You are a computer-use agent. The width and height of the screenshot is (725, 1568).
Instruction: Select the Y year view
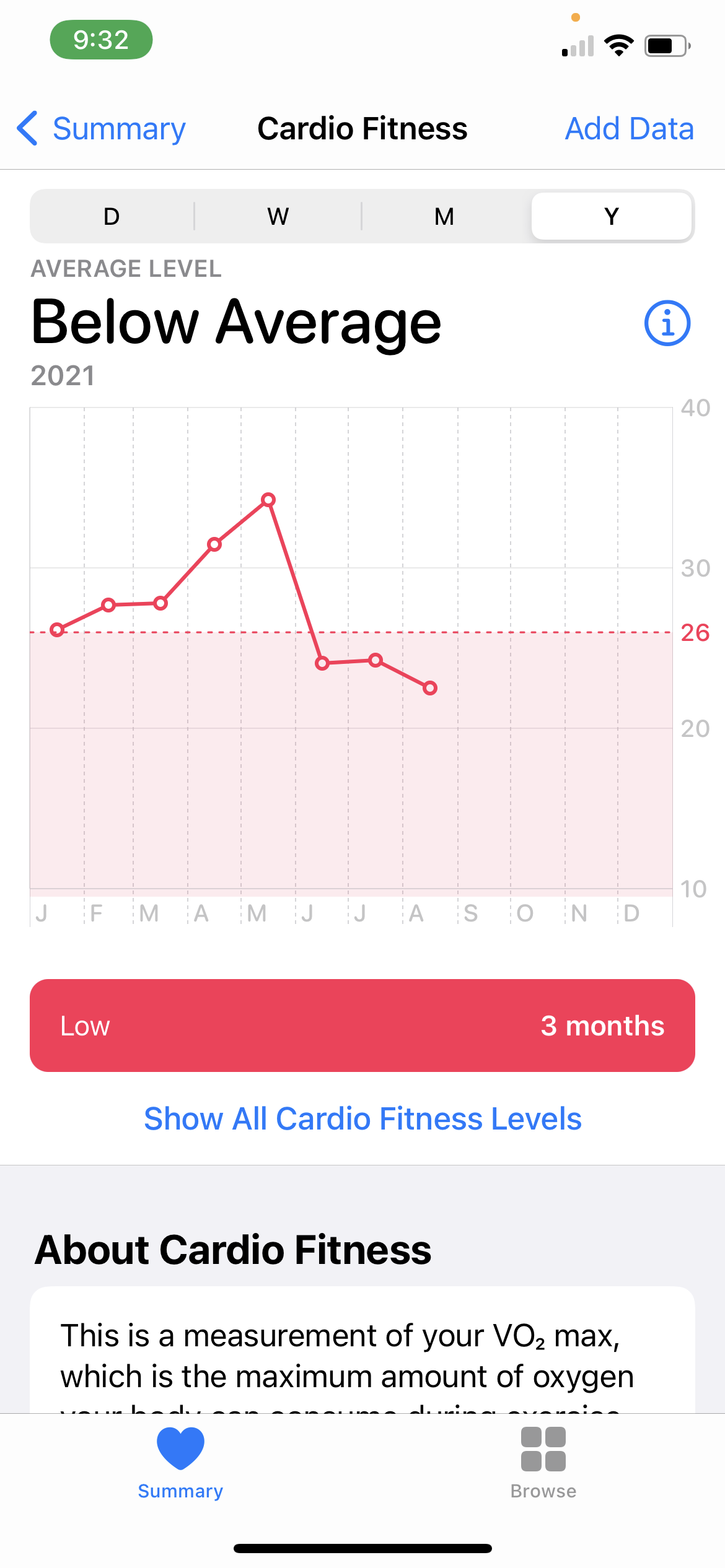[611, 217]
